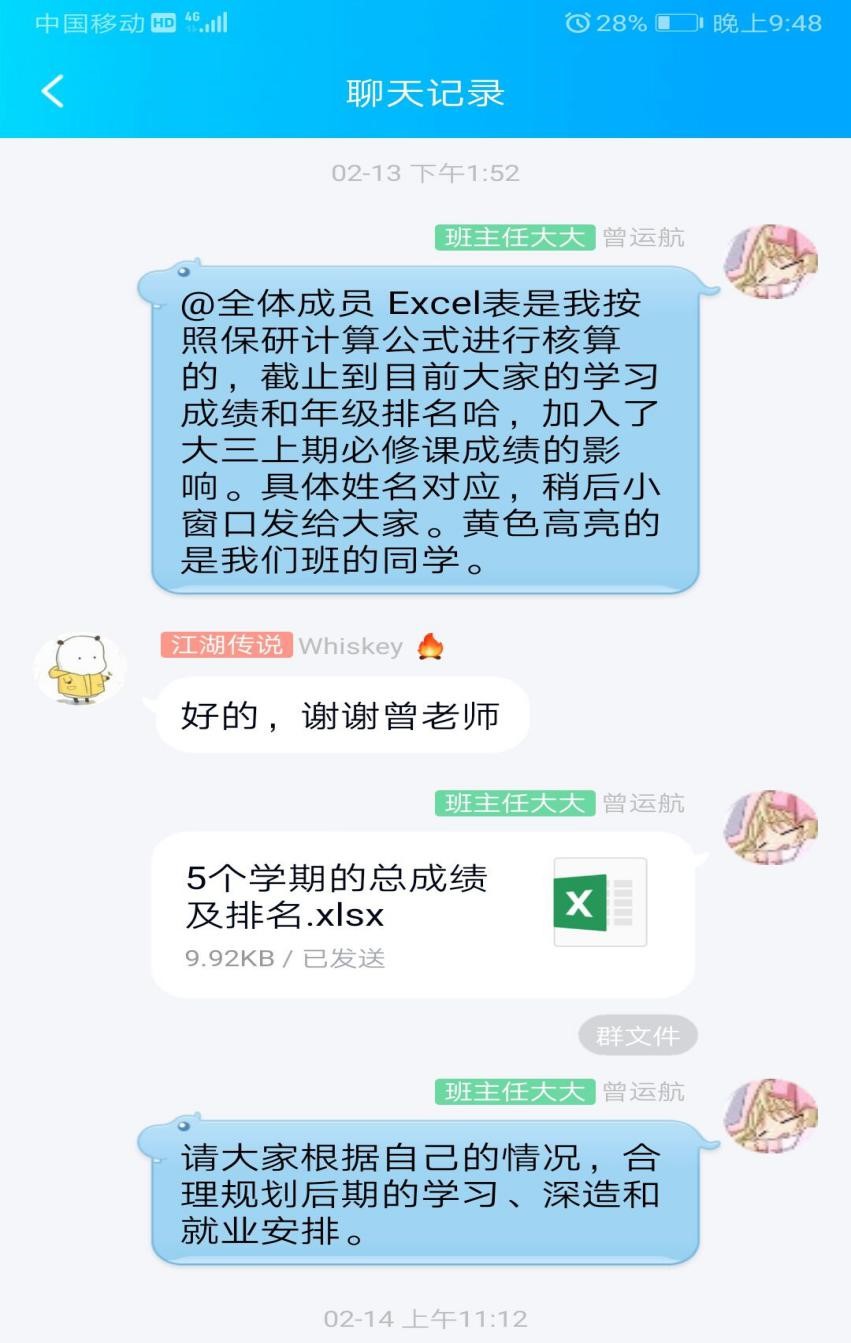This screenshot has width=851, height=1343.
Task: Tap the 群文件 tag
Action: tap(637, 1036)
